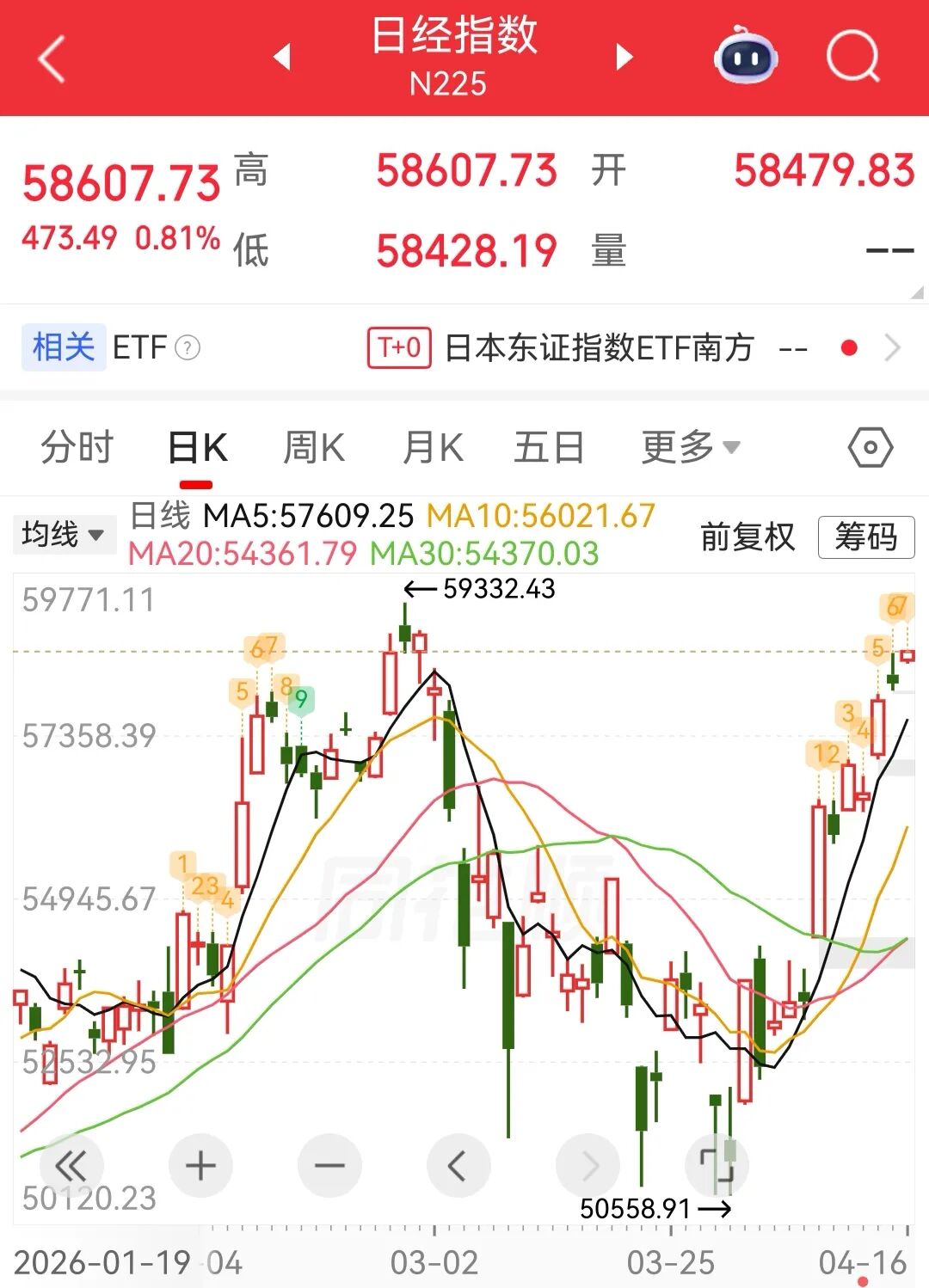This screenshot has height=1288, width=929.
Task: Switch to the 分时 tab
Action: [x=77, y=448]
